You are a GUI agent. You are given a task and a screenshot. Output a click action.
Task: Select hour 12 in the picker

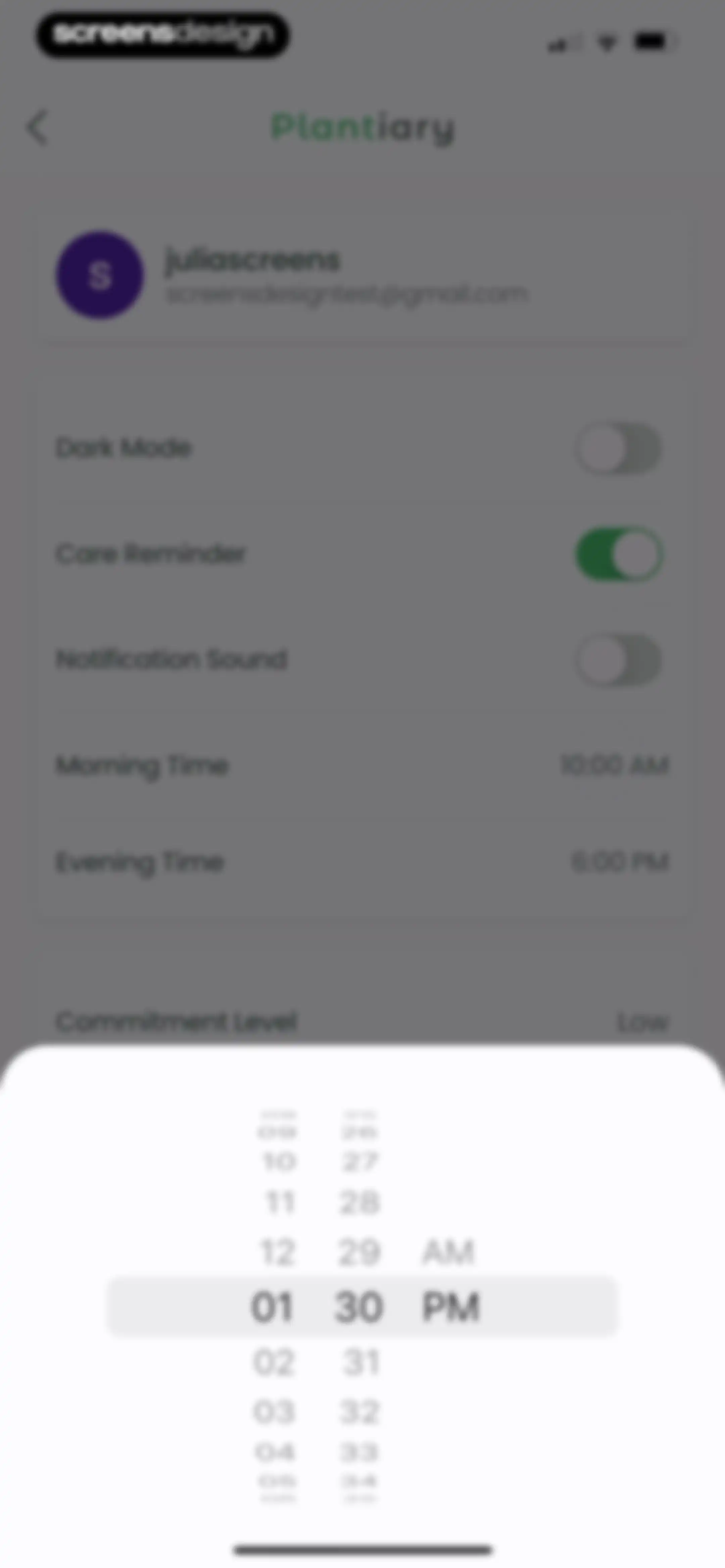click(278, 1252)
